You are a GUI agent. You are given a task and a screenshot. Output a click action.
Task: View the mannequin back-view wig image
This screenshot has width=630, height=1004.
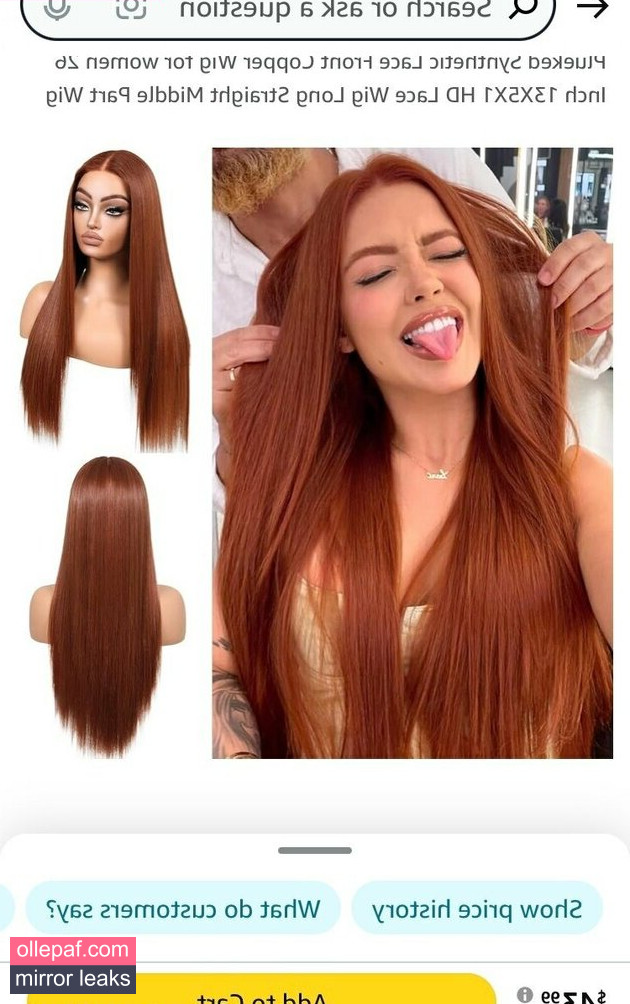point(105,606)
